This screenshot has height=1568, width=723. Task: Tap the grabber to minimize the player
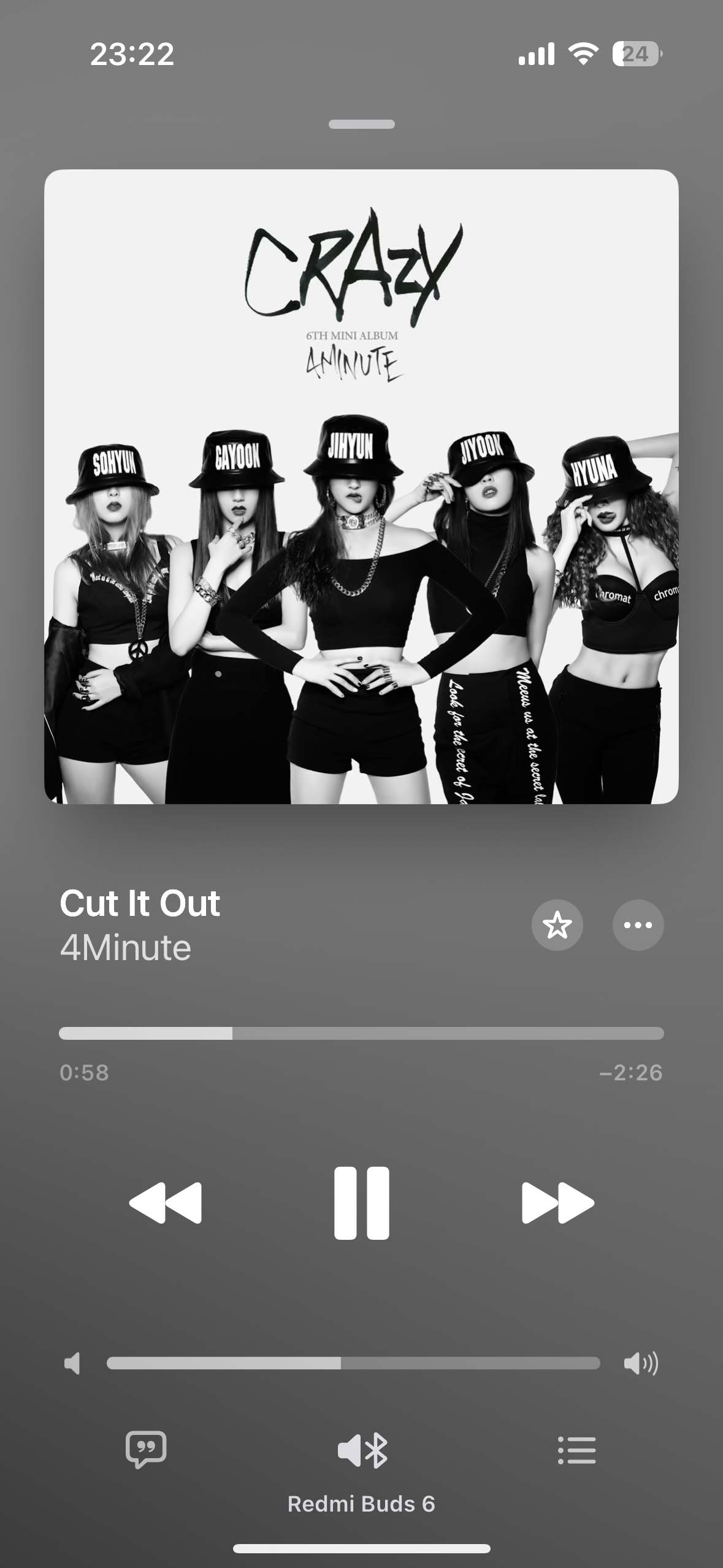[361, 125]
